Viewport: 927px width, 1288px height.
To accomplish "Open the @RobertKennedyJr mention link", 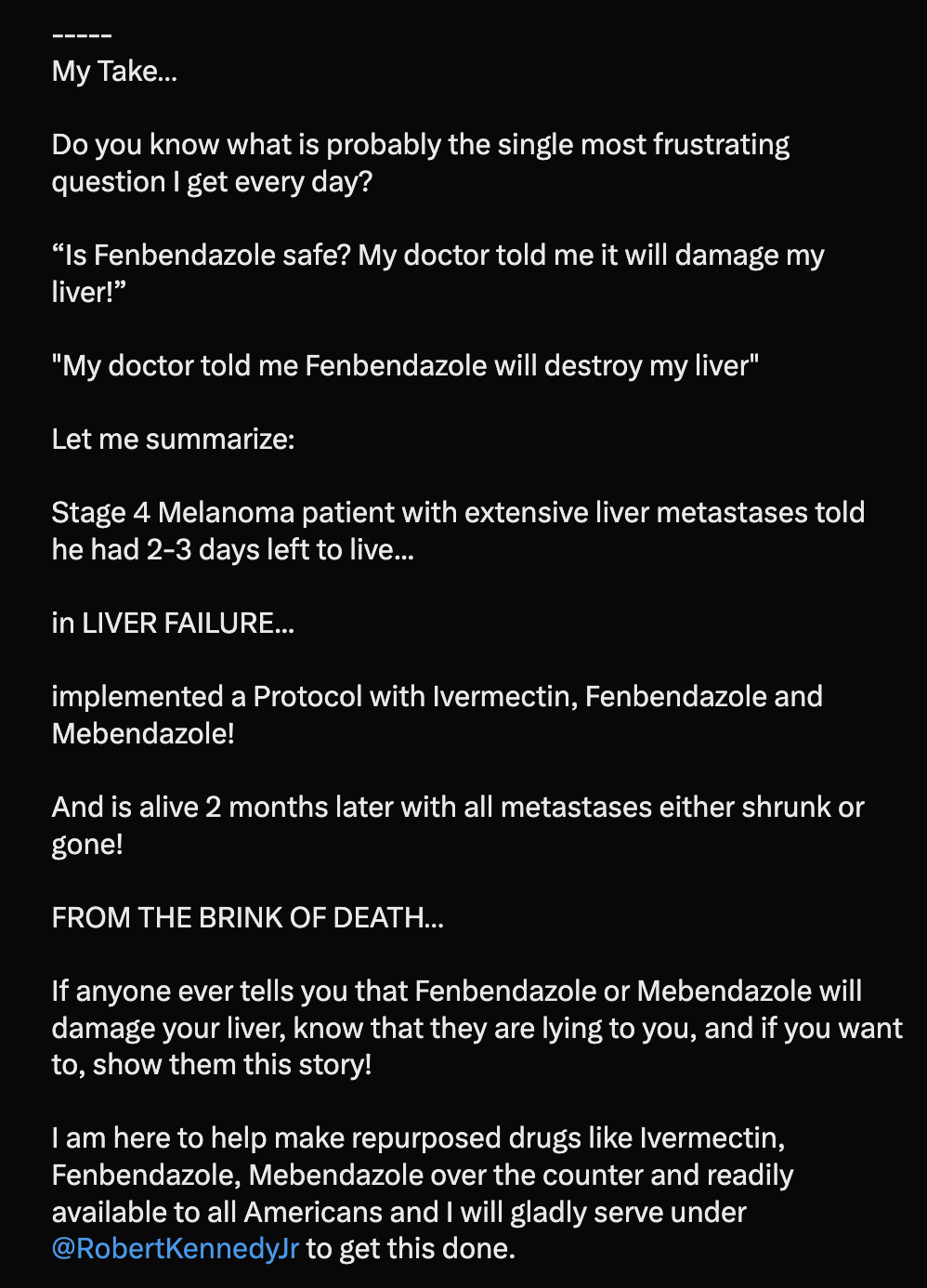I will 176,1248.
